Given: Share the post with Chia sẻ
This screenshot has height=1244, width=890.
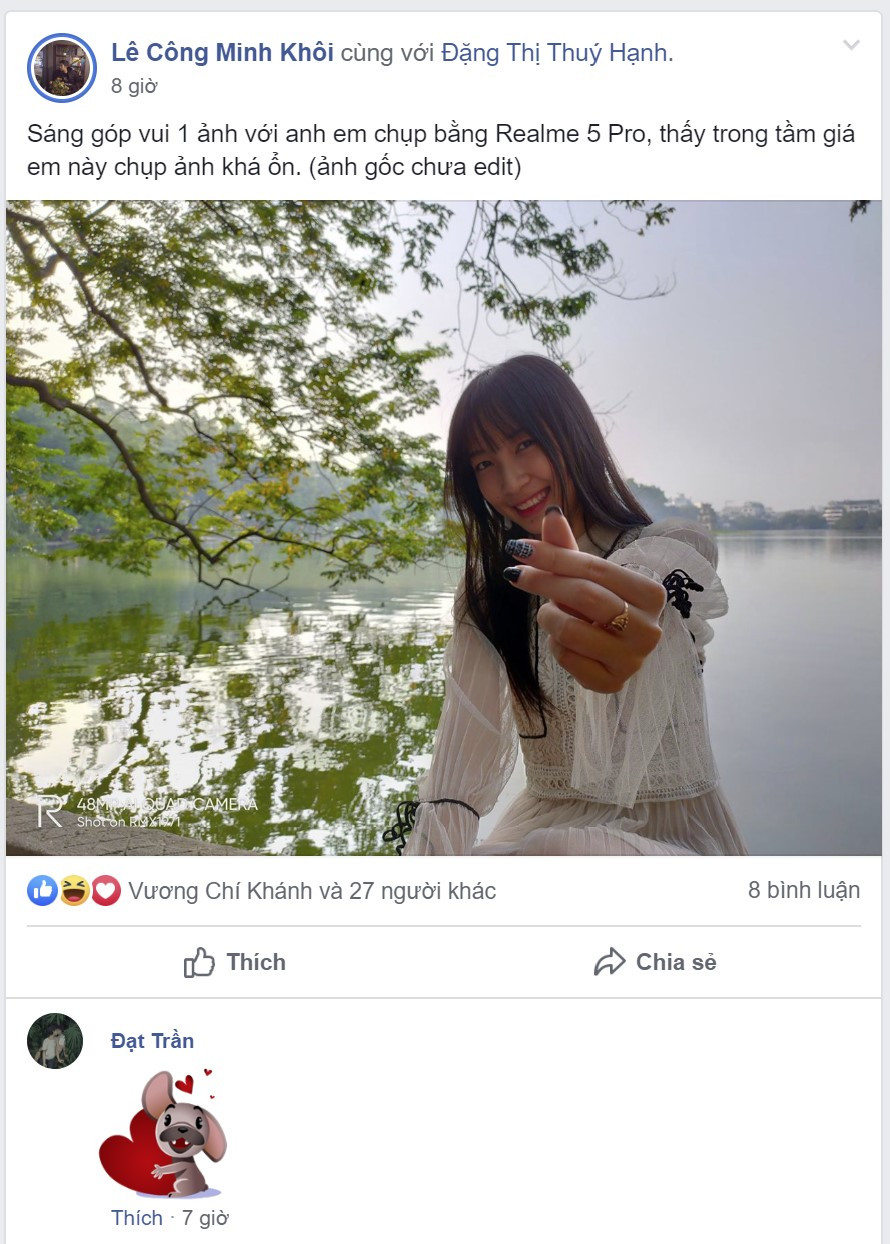Looking at the screenshot, I should [x=655, y=962].
